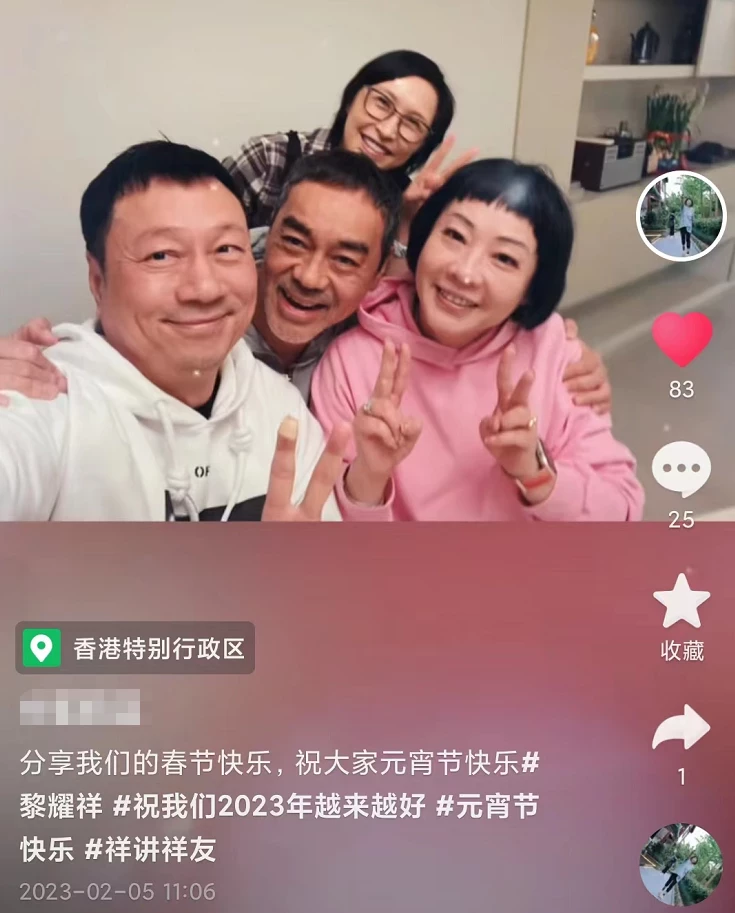This screenshot has width=735, height=913.
Task: Open the 香港特别行政区 location tag
Action: click(x=135, y=648)
